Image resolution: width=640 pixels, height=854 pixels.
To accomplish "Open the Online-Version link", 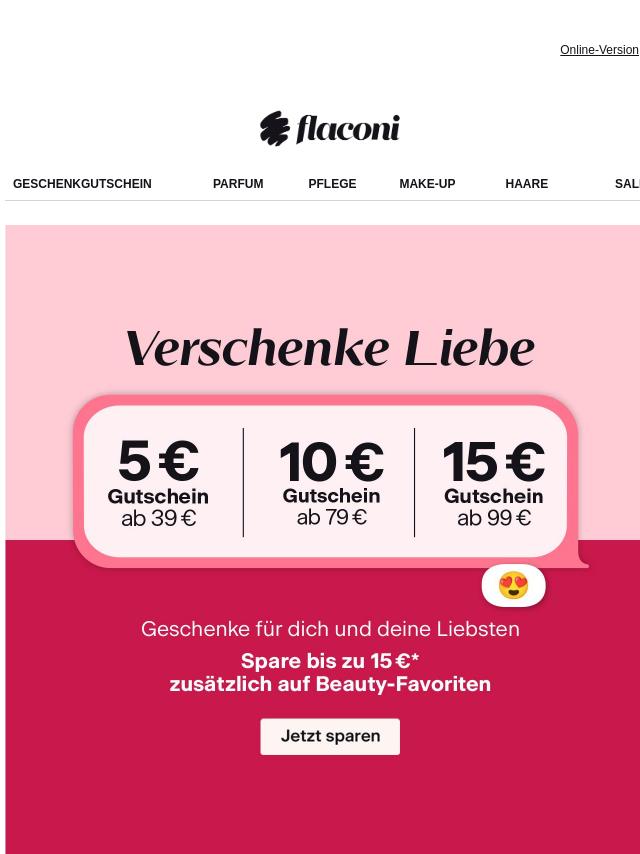I will coord(598,50).
